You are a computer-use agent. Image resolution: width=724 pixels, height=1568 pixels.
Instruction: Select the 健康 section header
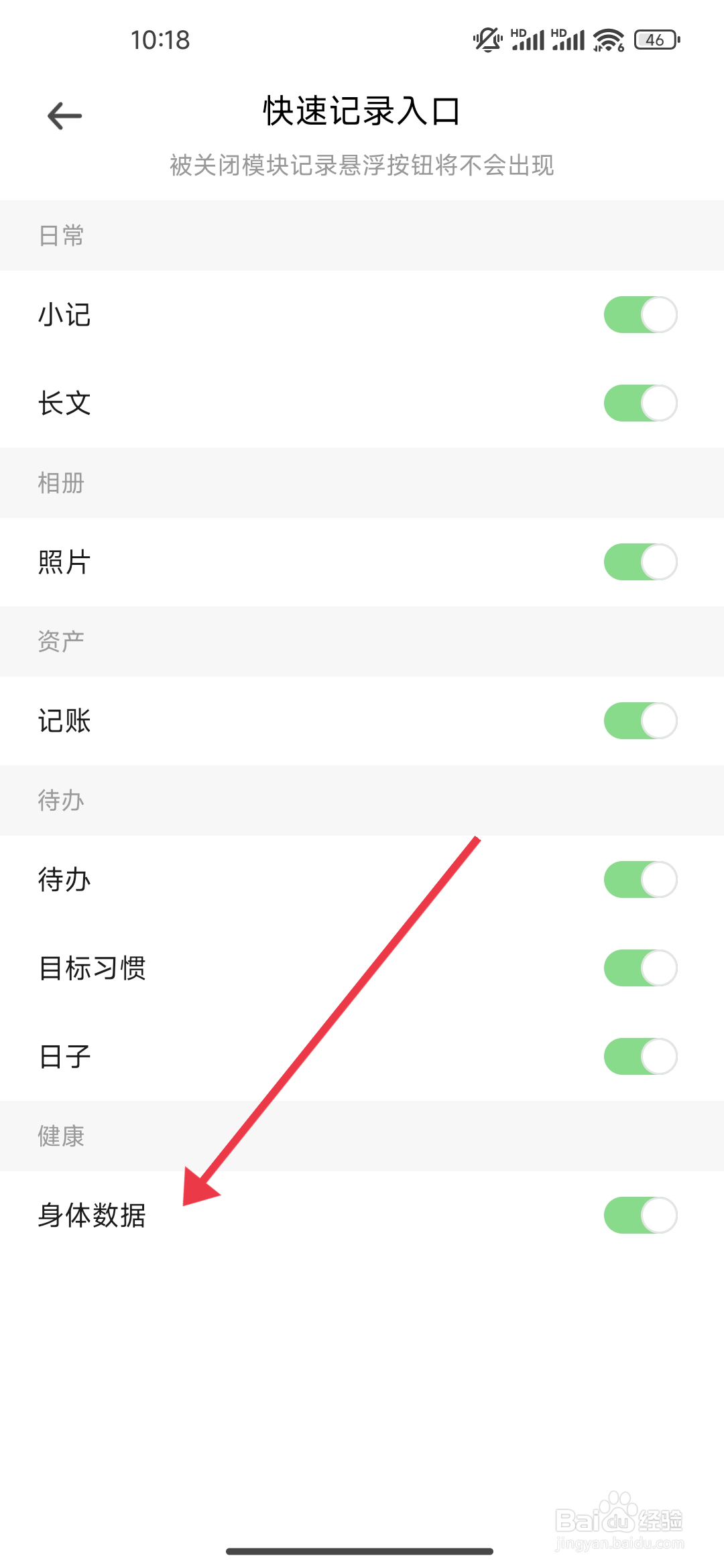[60, 1136]
